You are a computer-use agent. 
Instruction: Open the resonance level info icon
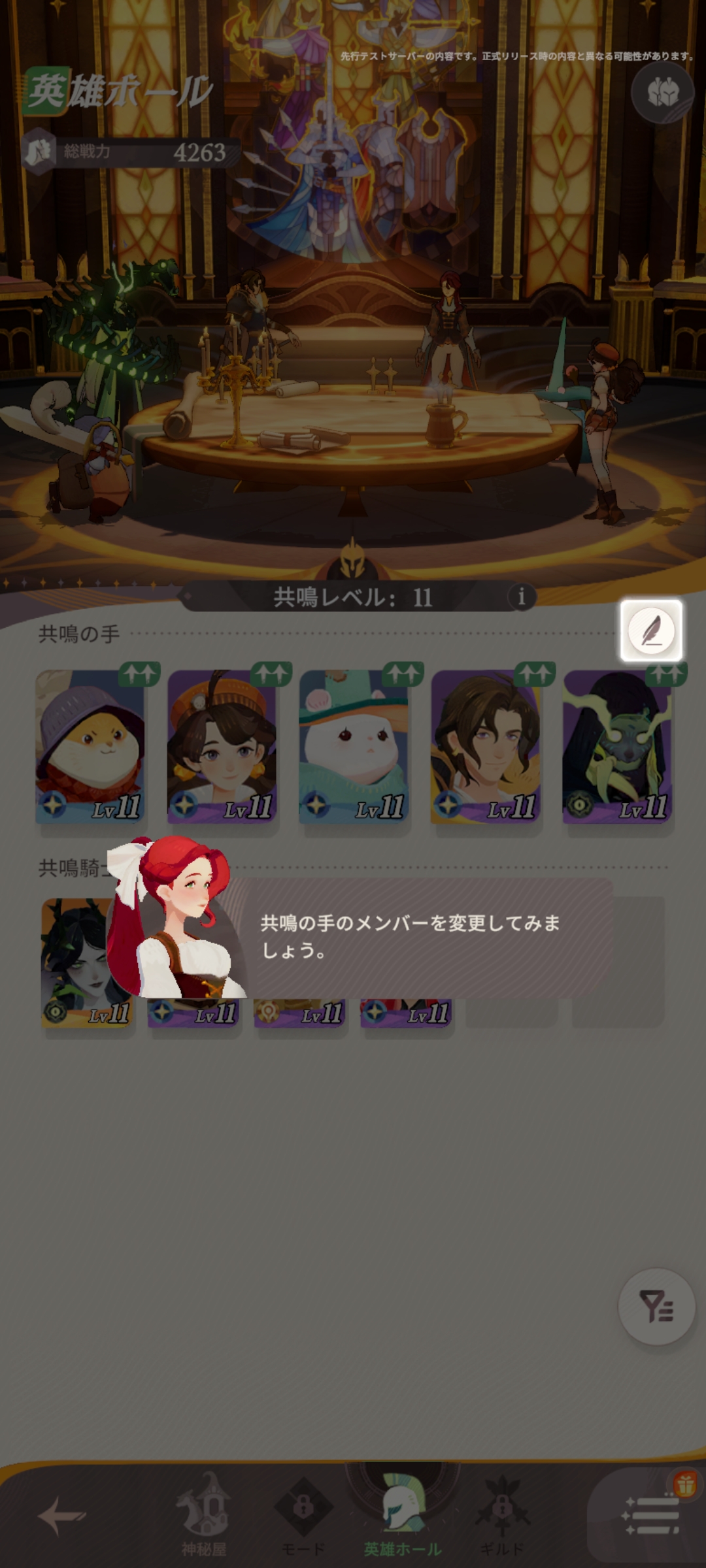pos(521,596)
